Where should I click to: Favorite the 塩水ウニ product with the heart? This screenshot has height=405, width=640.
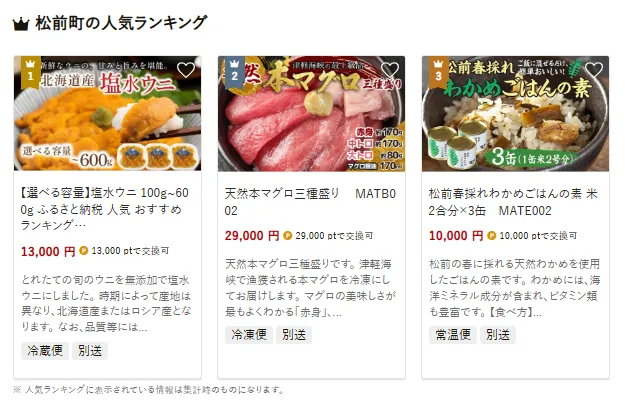185,70
